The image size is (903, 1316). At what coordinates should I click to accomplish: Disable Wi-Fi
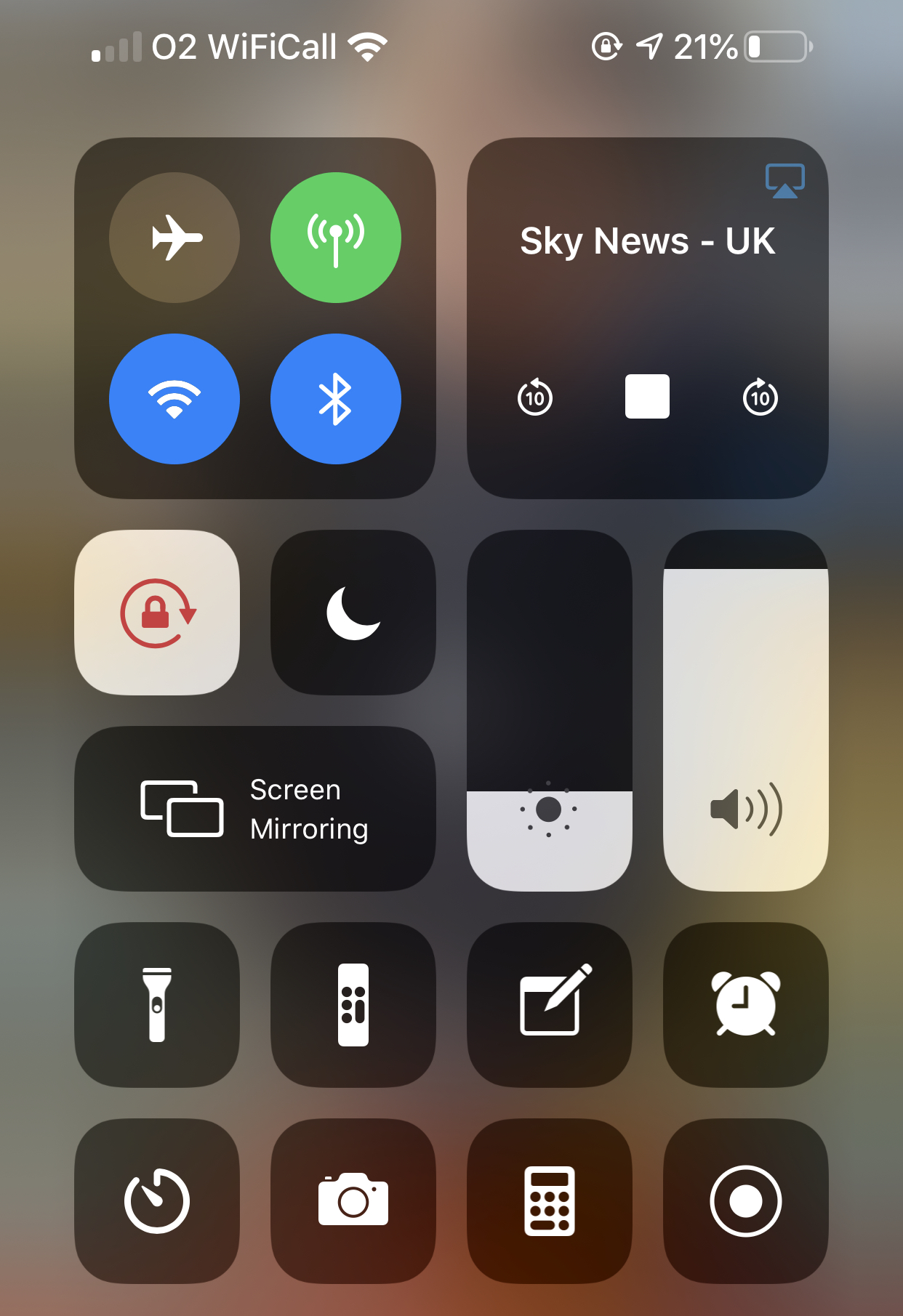click(174, 400)
